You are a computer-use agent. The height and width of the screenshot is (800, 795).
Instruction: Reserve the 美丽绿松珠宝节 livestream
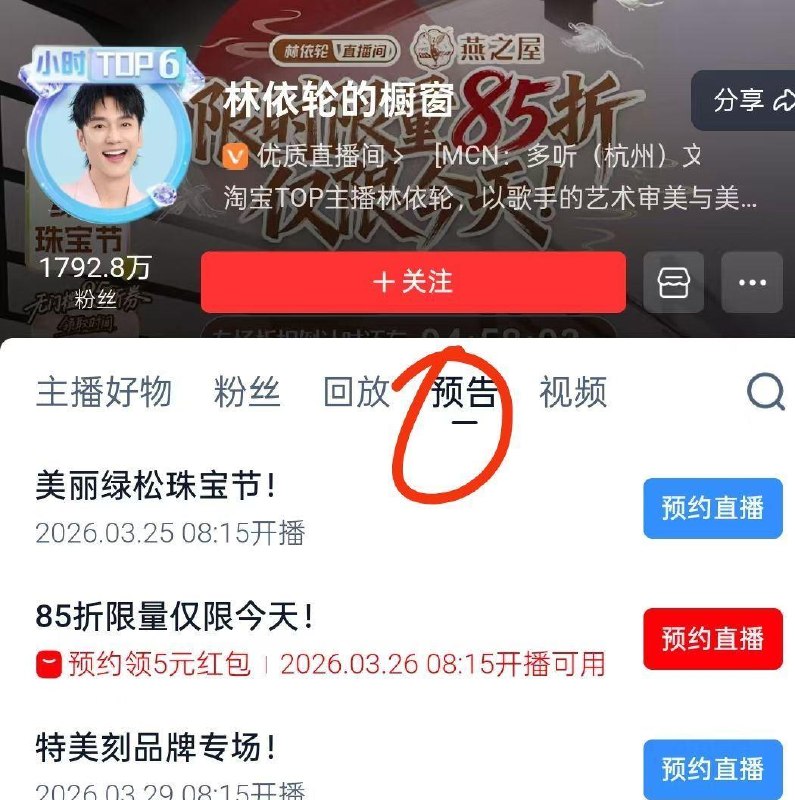(x=711, y=510)
